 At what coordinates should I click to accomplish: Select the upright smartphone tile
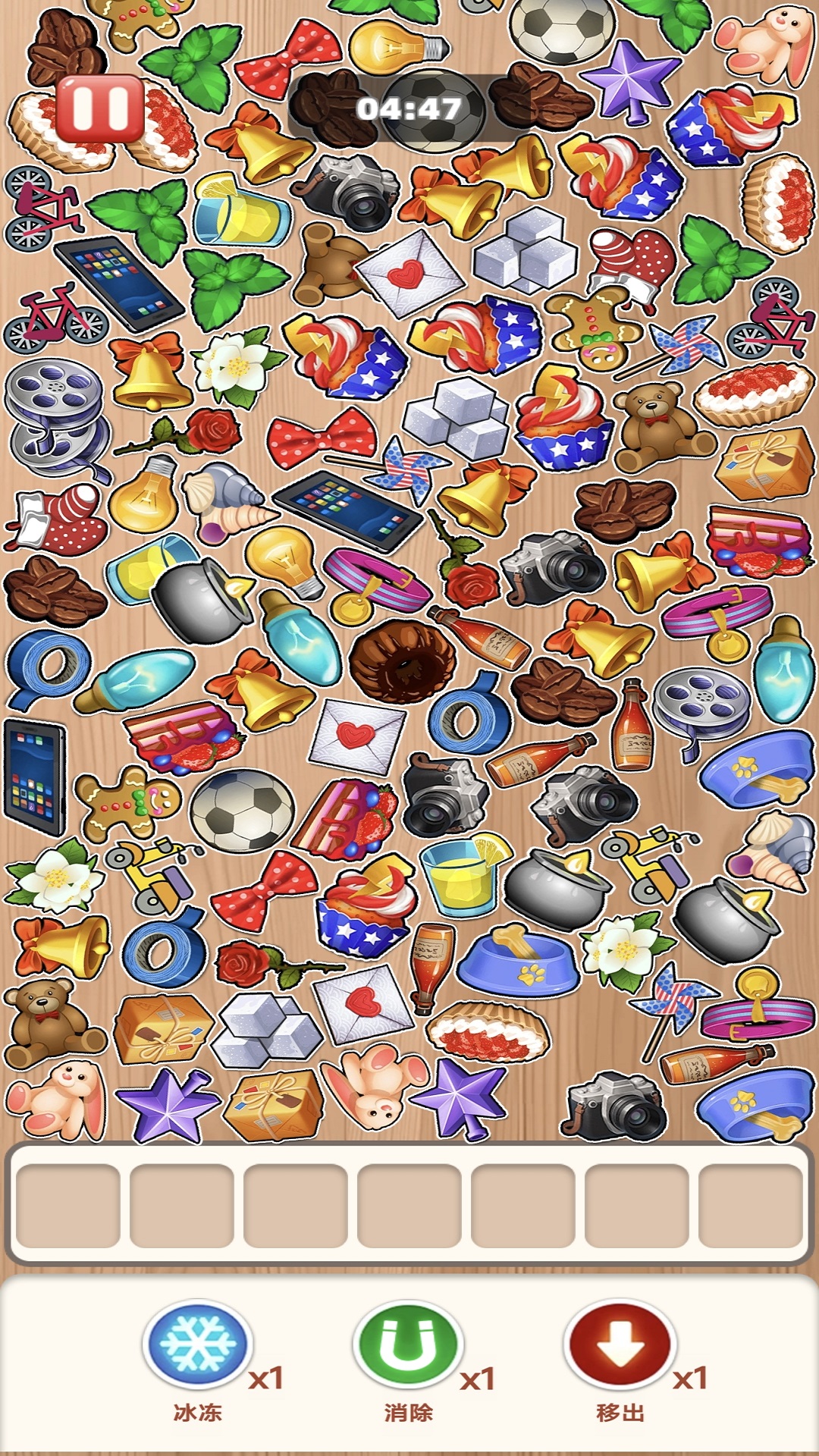(x=35, y=777)
